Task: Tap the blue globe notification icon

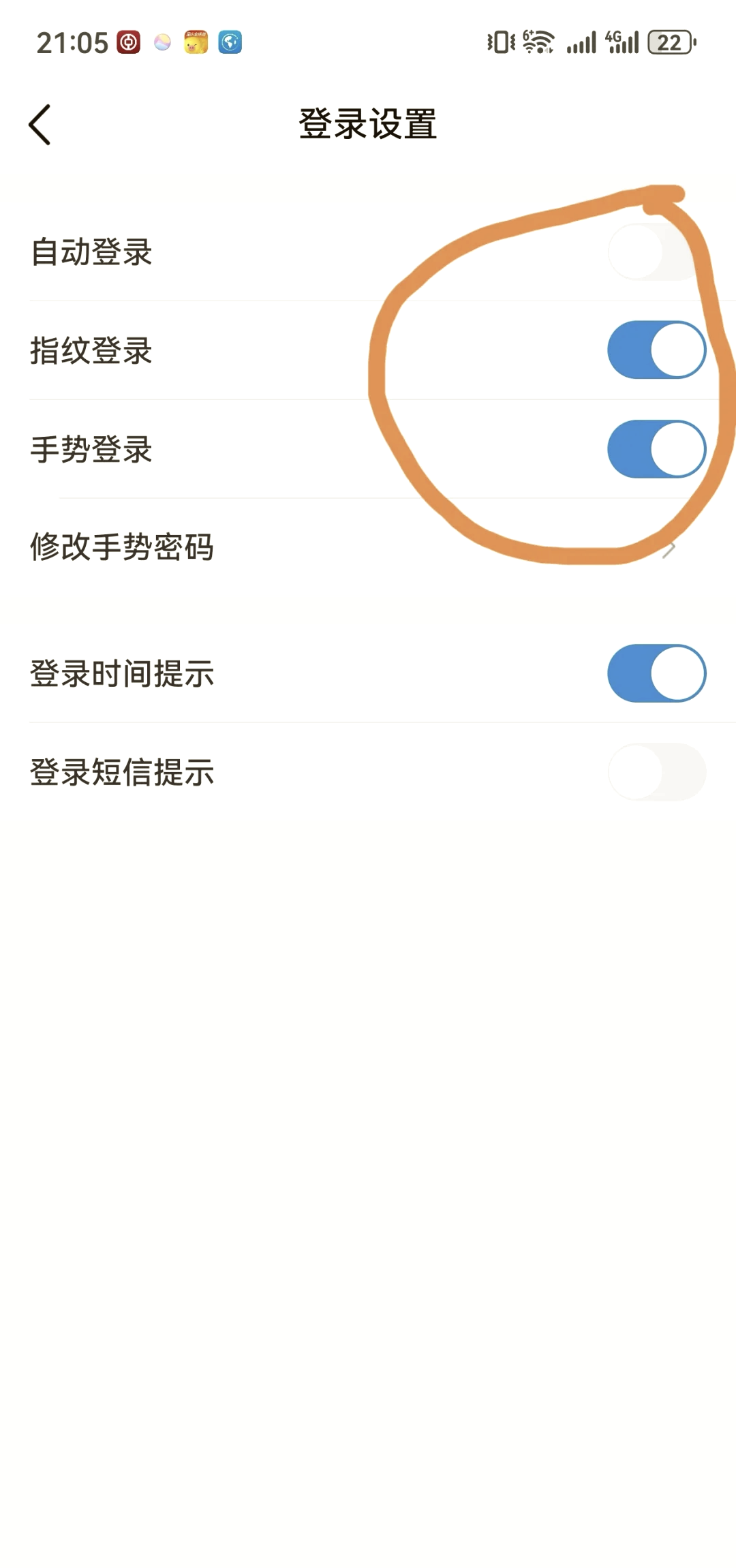Action: point(230,42)
